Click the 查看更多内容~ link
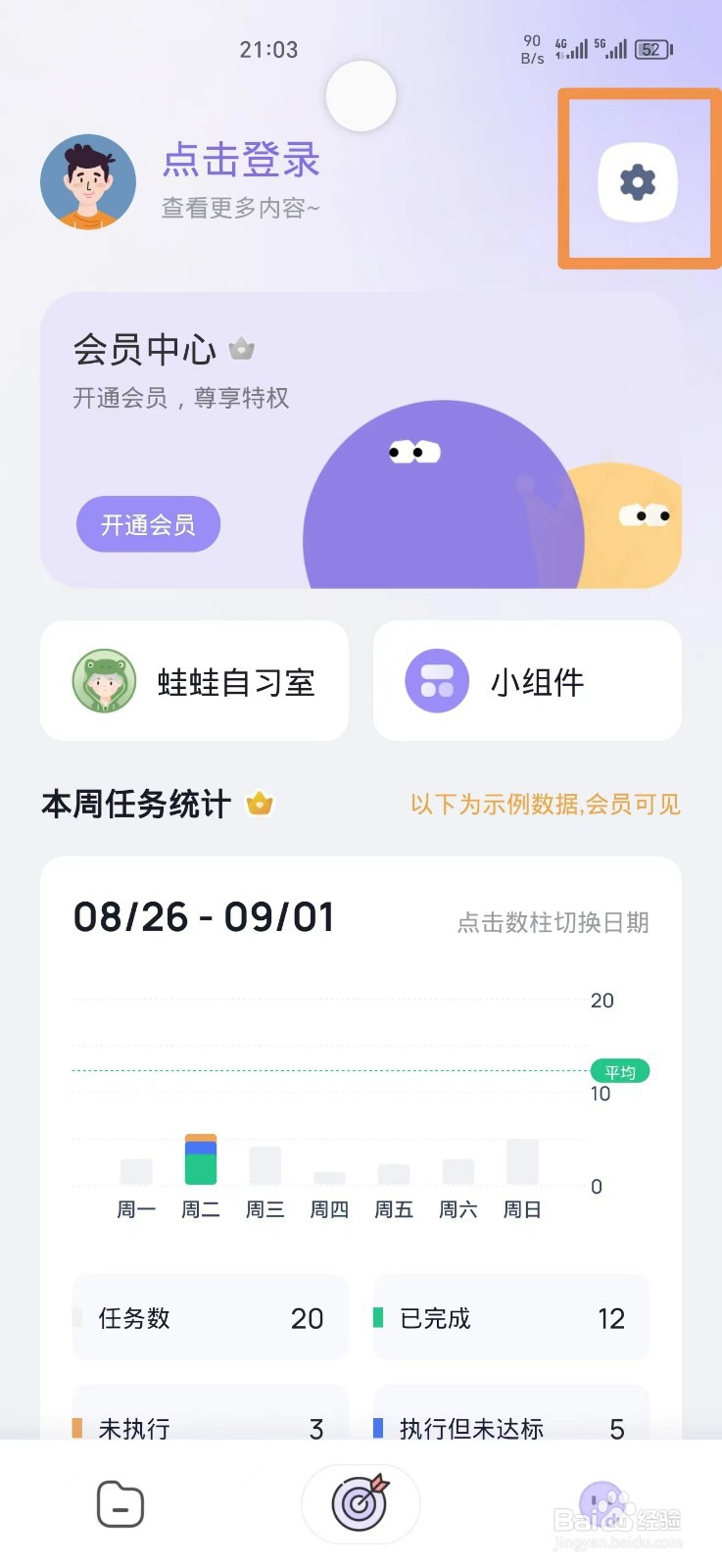This screenshot has height=1568, width=722. pos(239,208)
